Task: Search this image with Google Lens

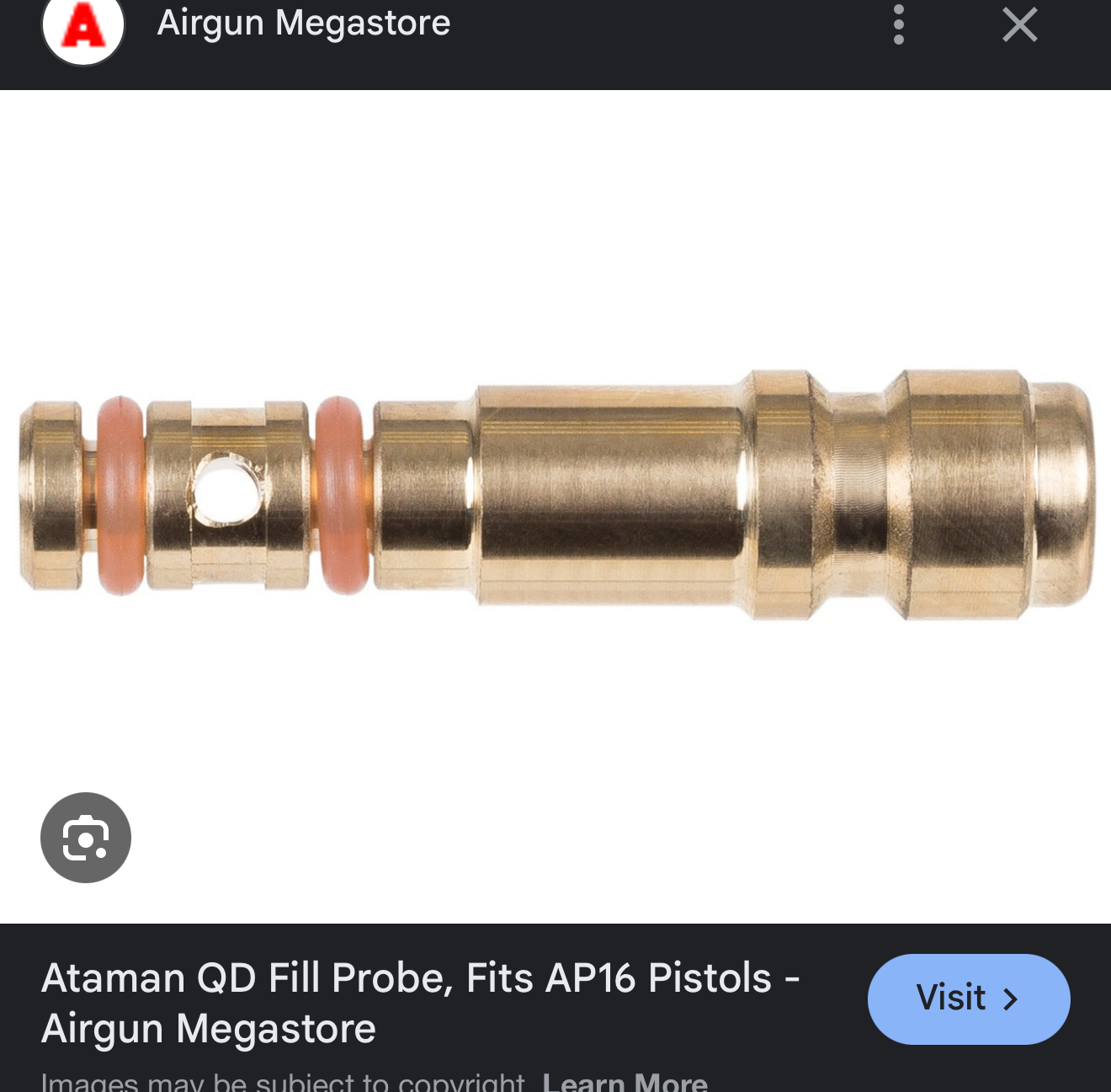Action: 86,838
